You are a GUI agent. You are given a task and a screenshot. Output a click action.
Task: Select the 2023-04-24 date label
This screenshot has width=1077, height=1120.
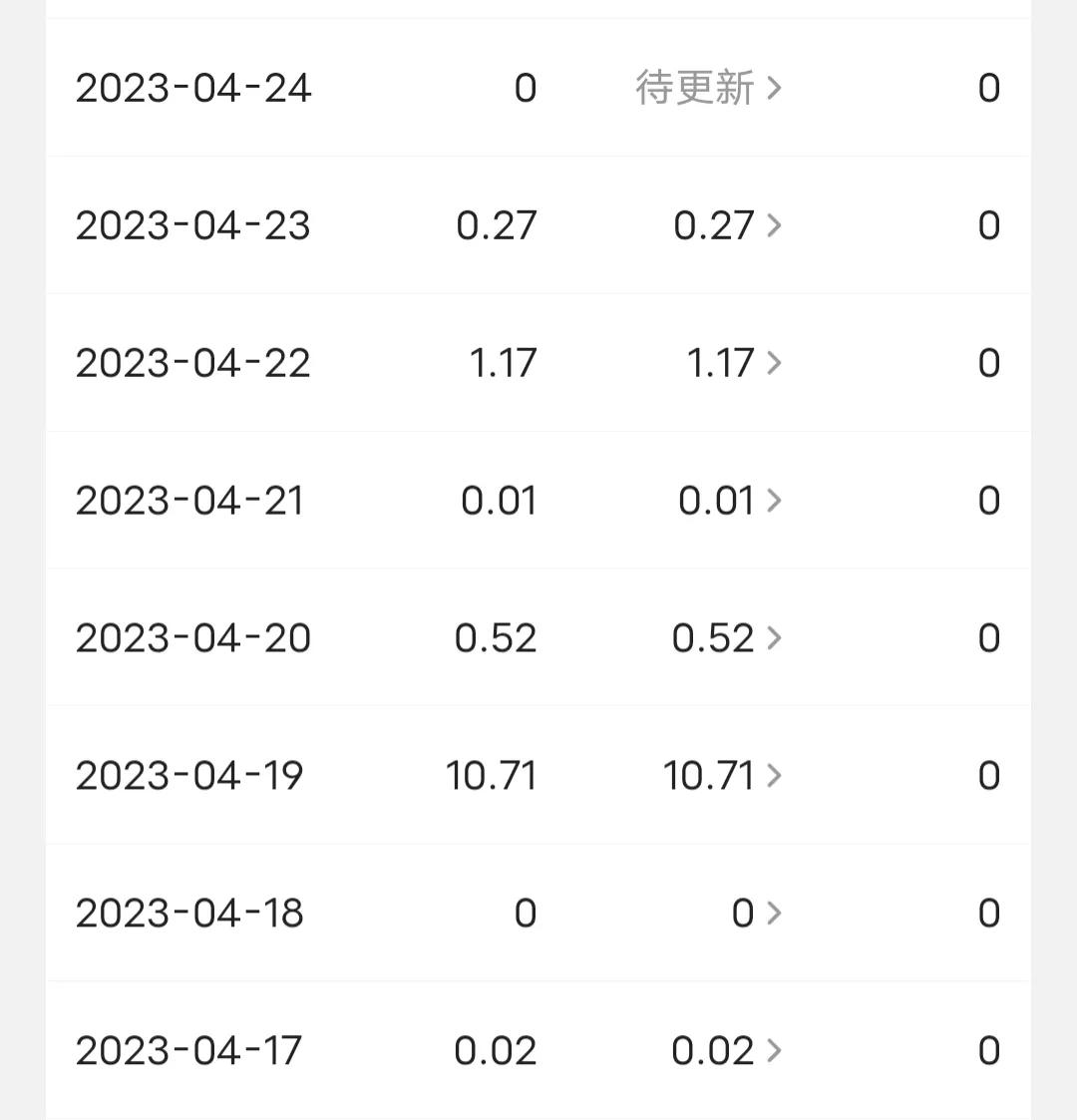193,88
